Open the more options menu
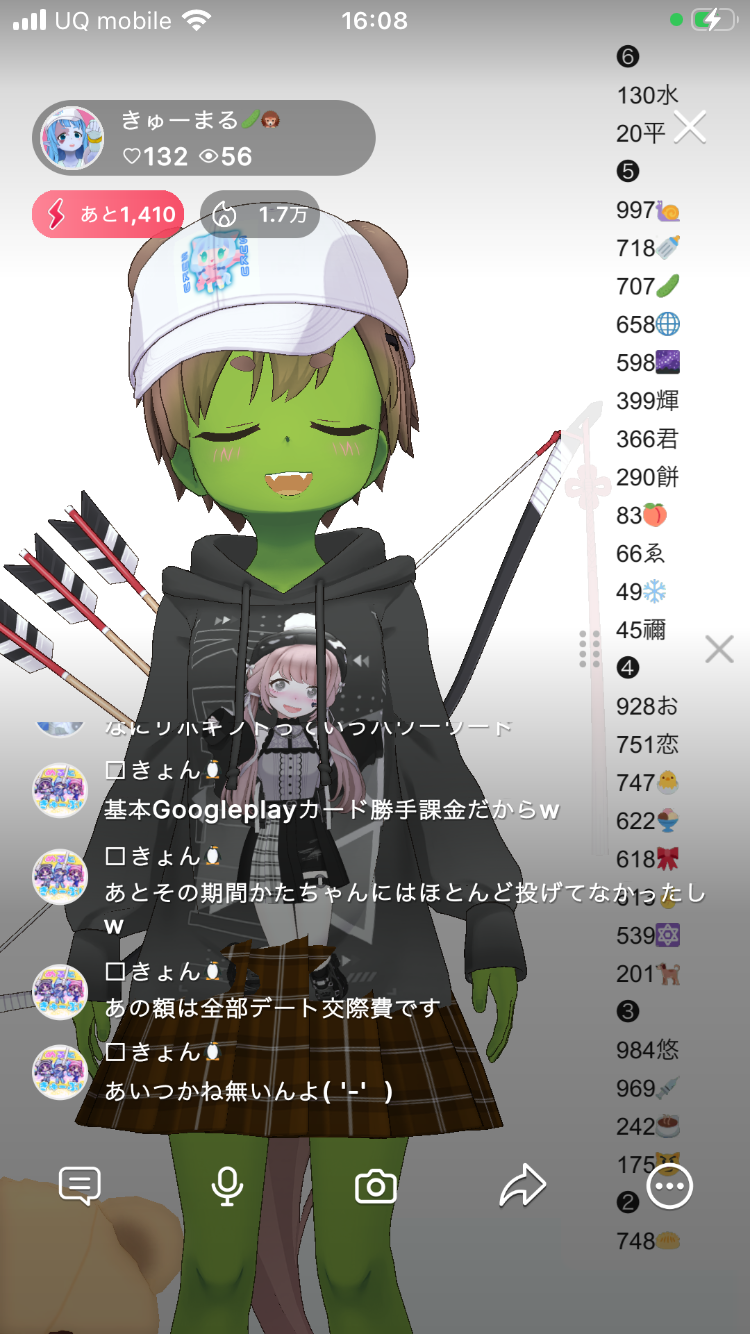The width and height of the screenshot is (750, 1334). (x=669, y=1186)
